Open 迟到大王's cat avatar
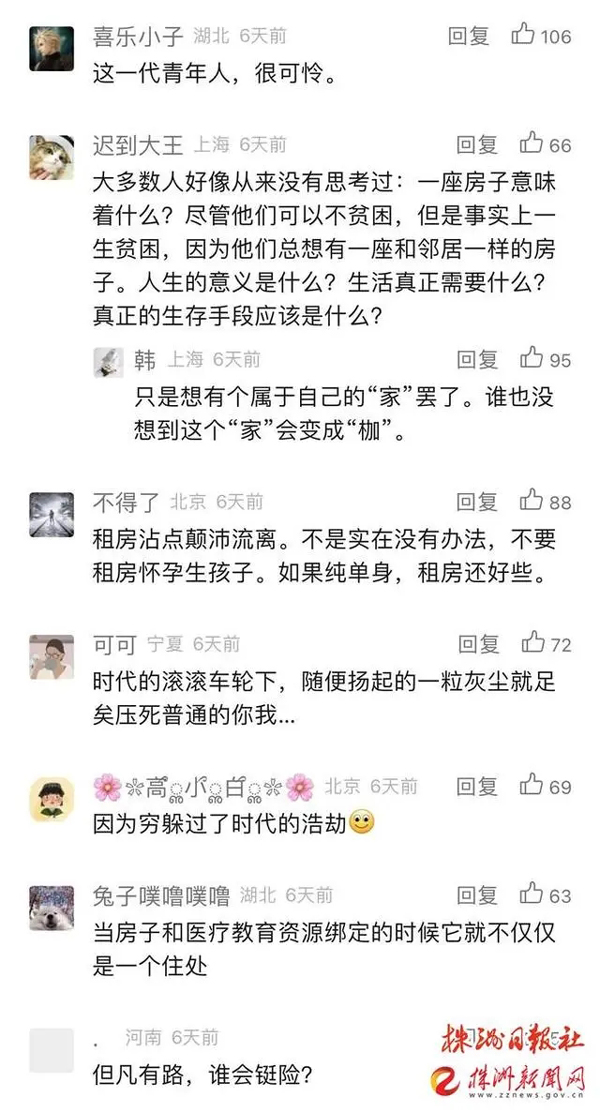This screenshot has height=1112, width=600. point(51,157)
